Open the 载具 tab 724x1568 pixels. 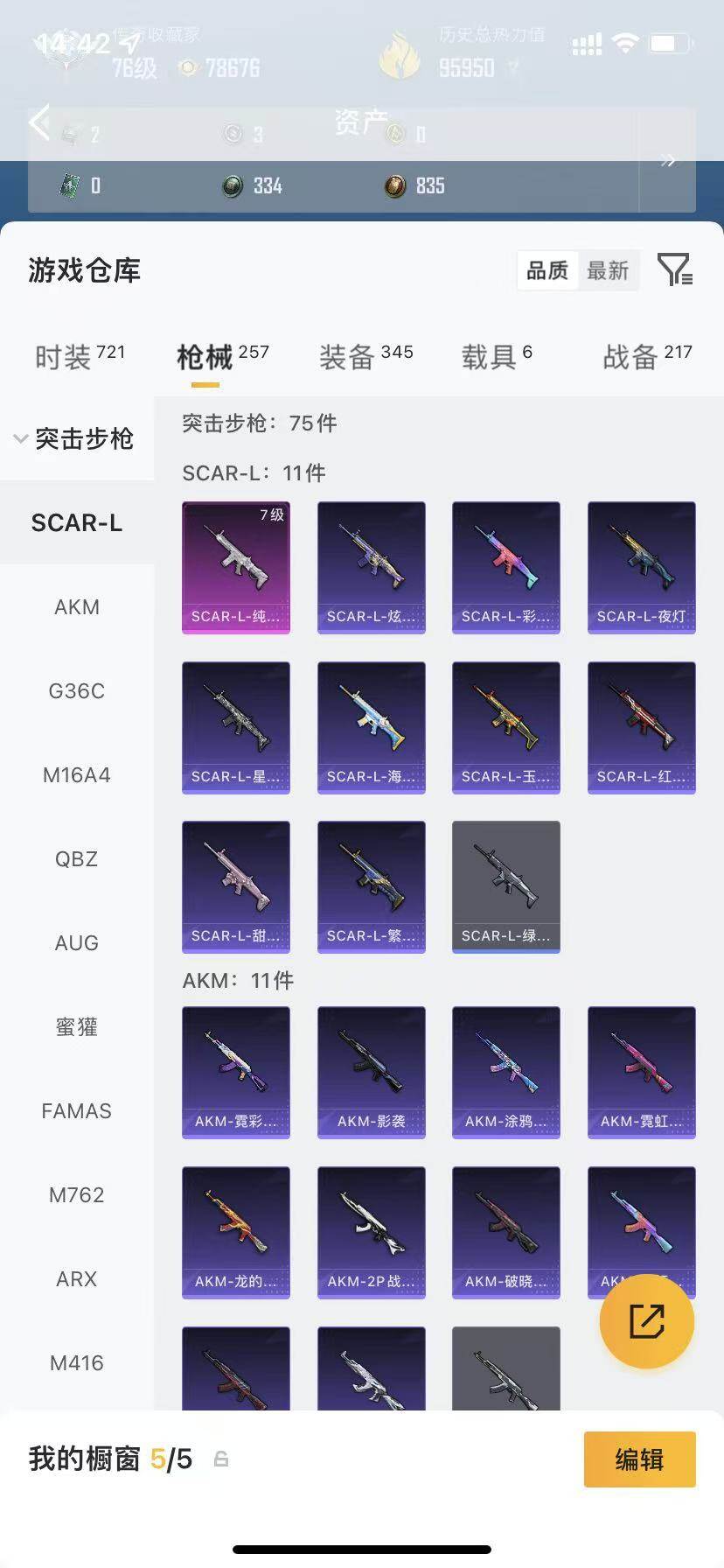coord(497,356)
